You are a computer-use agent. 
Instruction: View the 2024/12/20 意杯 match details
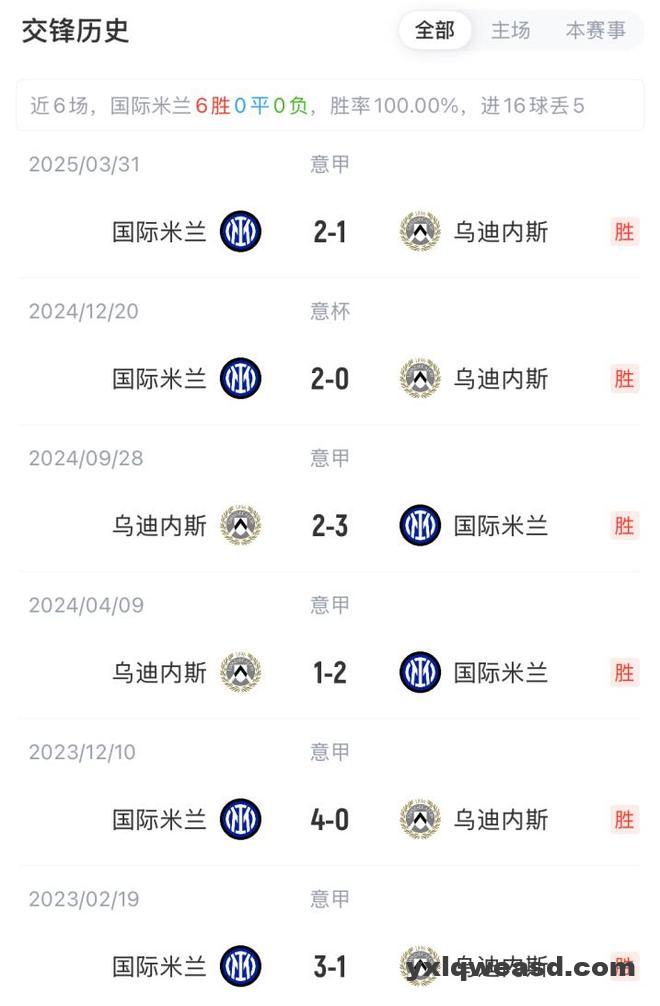coord(330,379)
